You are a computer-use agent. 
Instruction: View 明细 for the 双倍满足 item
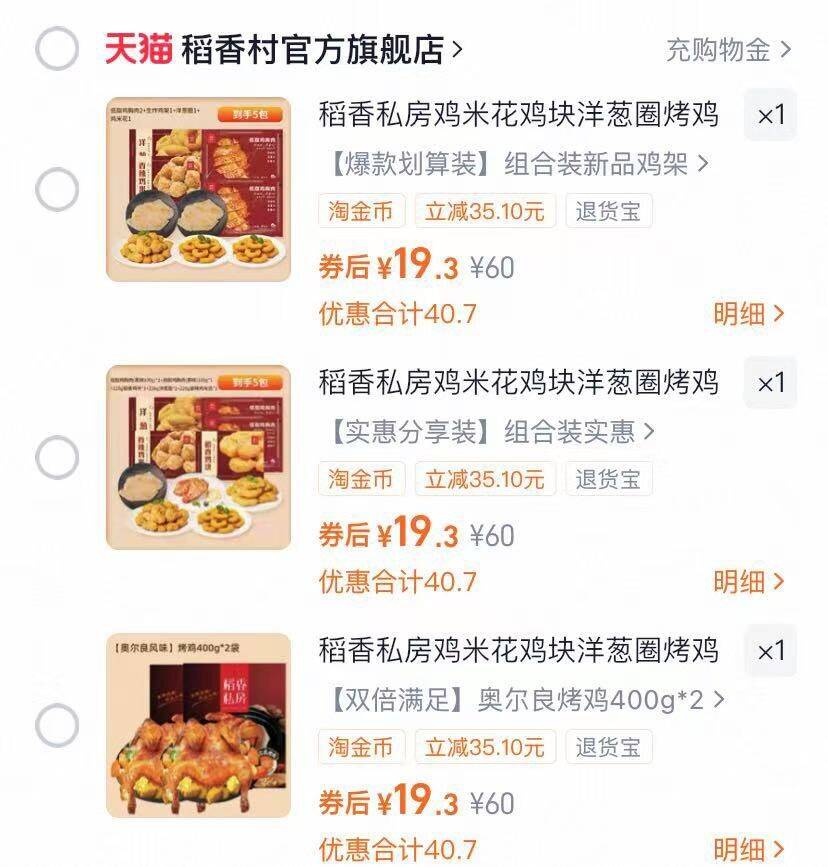pos(748,850)
